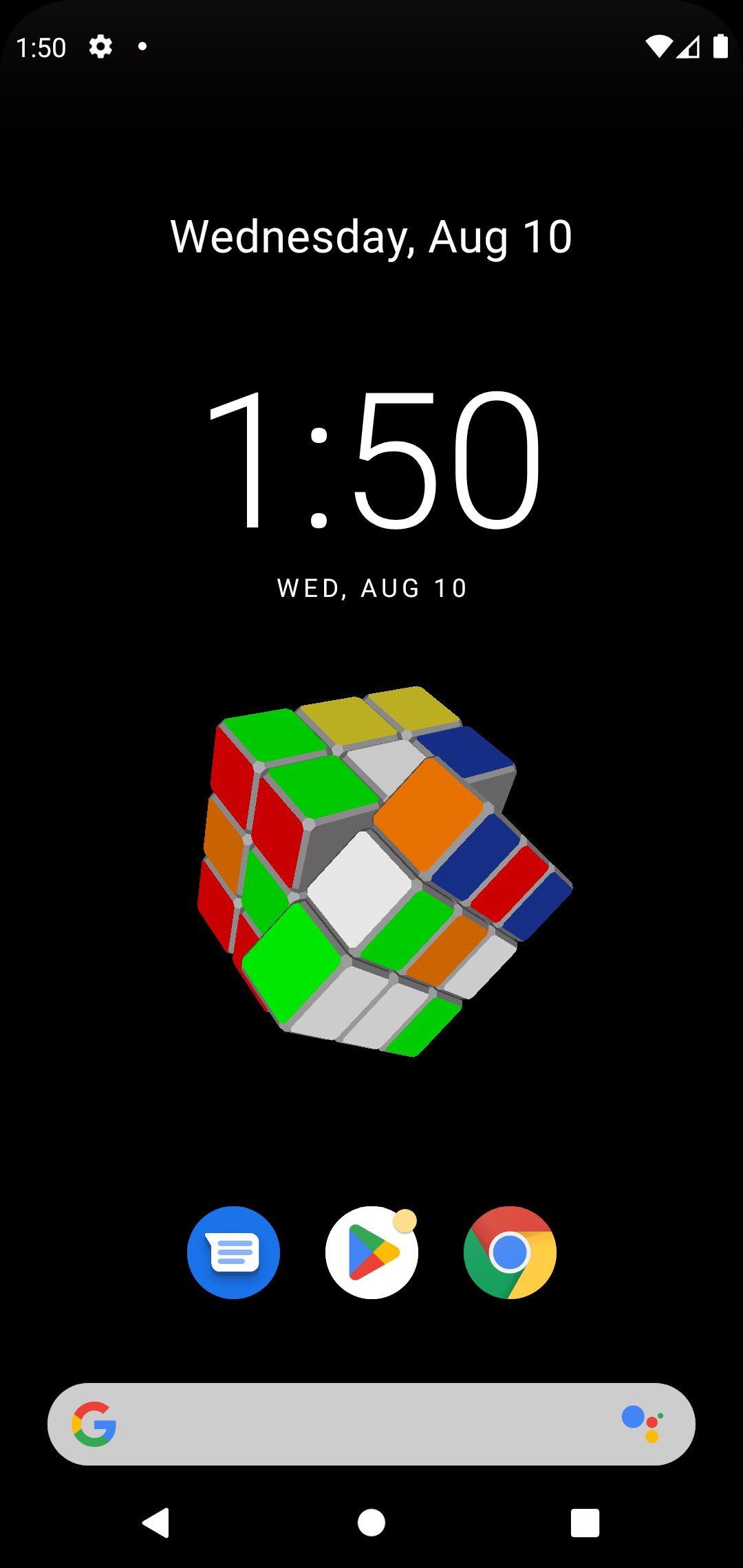743x1568 pixels.
Task: Launch the Google Play Store
Action: (x=371, y=1252)
